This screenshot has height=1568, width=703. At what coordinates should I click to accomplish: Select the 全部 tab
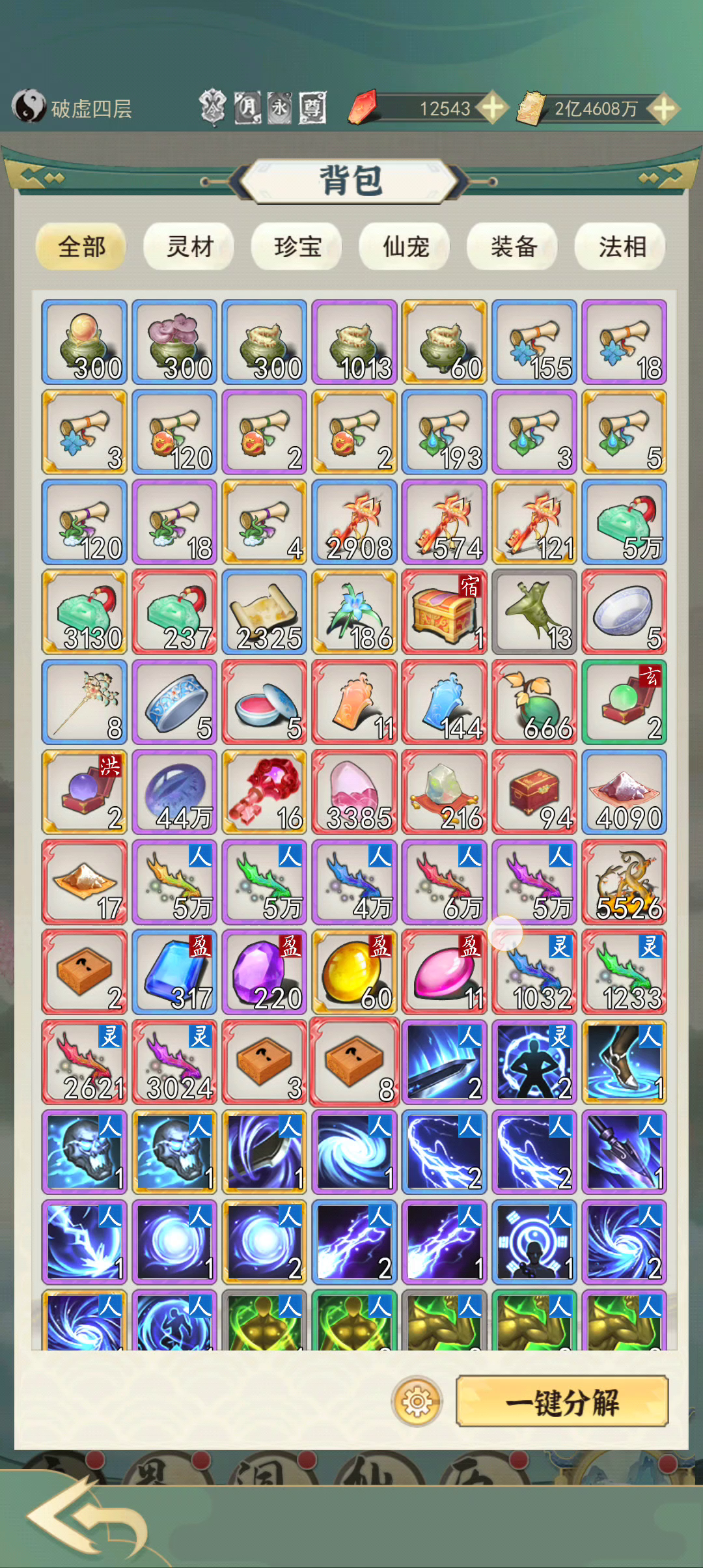click(81, 247)
